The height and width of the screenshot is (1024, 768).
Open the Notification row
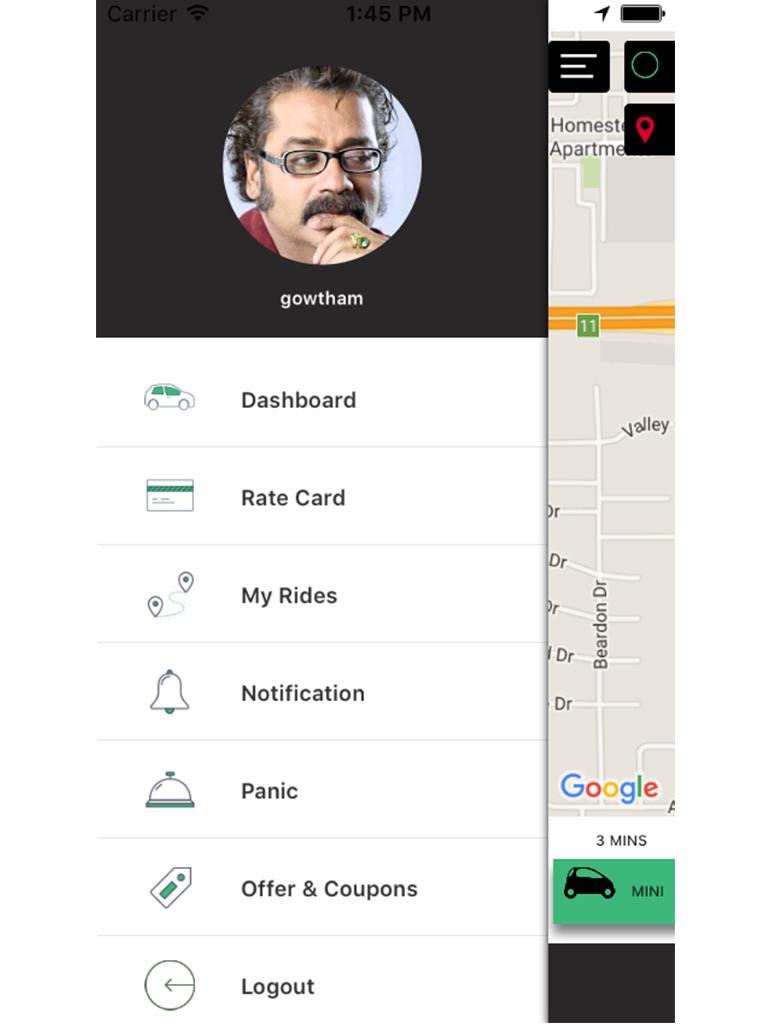click(322, 692)
